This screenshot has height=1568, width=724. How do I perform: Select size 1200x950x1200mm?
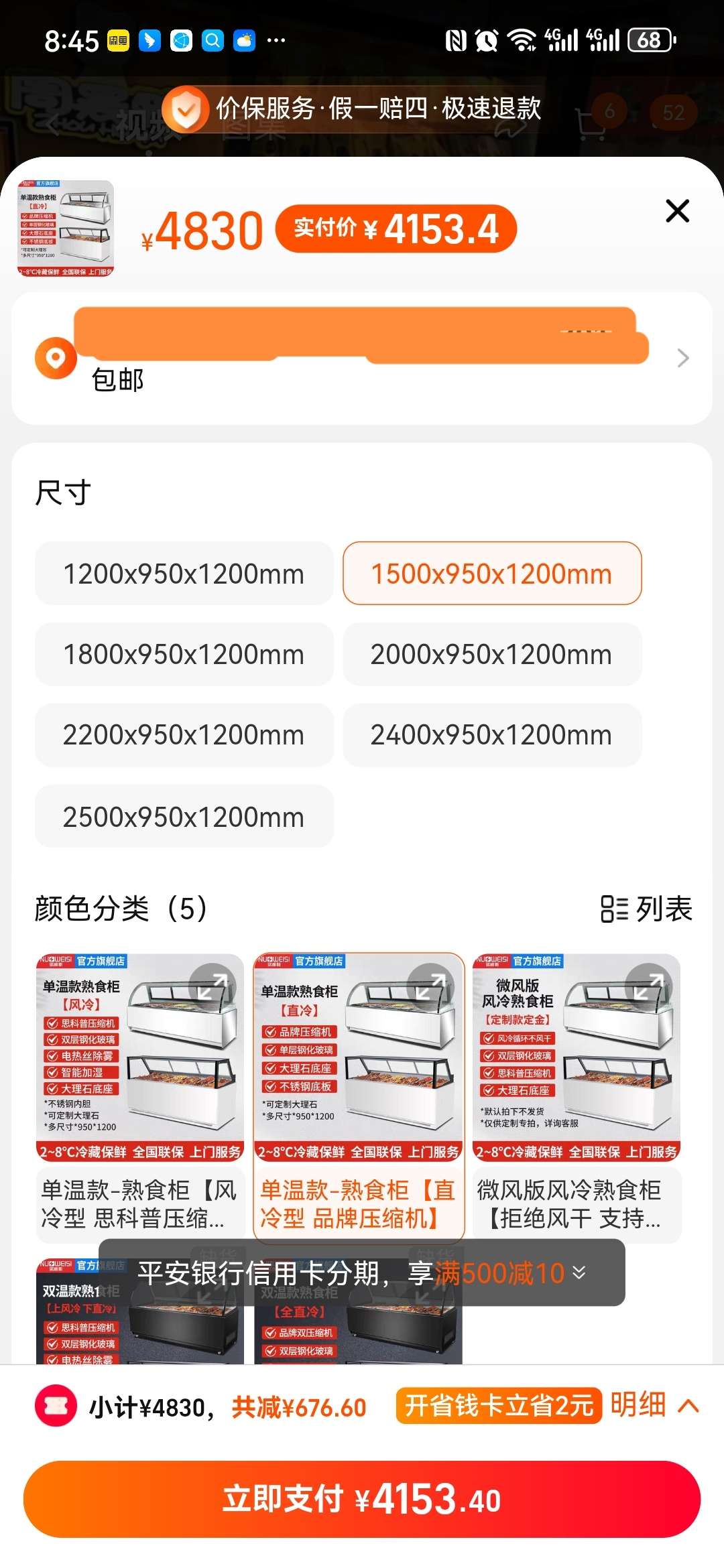pyautogui.click(x=184, y=574)
